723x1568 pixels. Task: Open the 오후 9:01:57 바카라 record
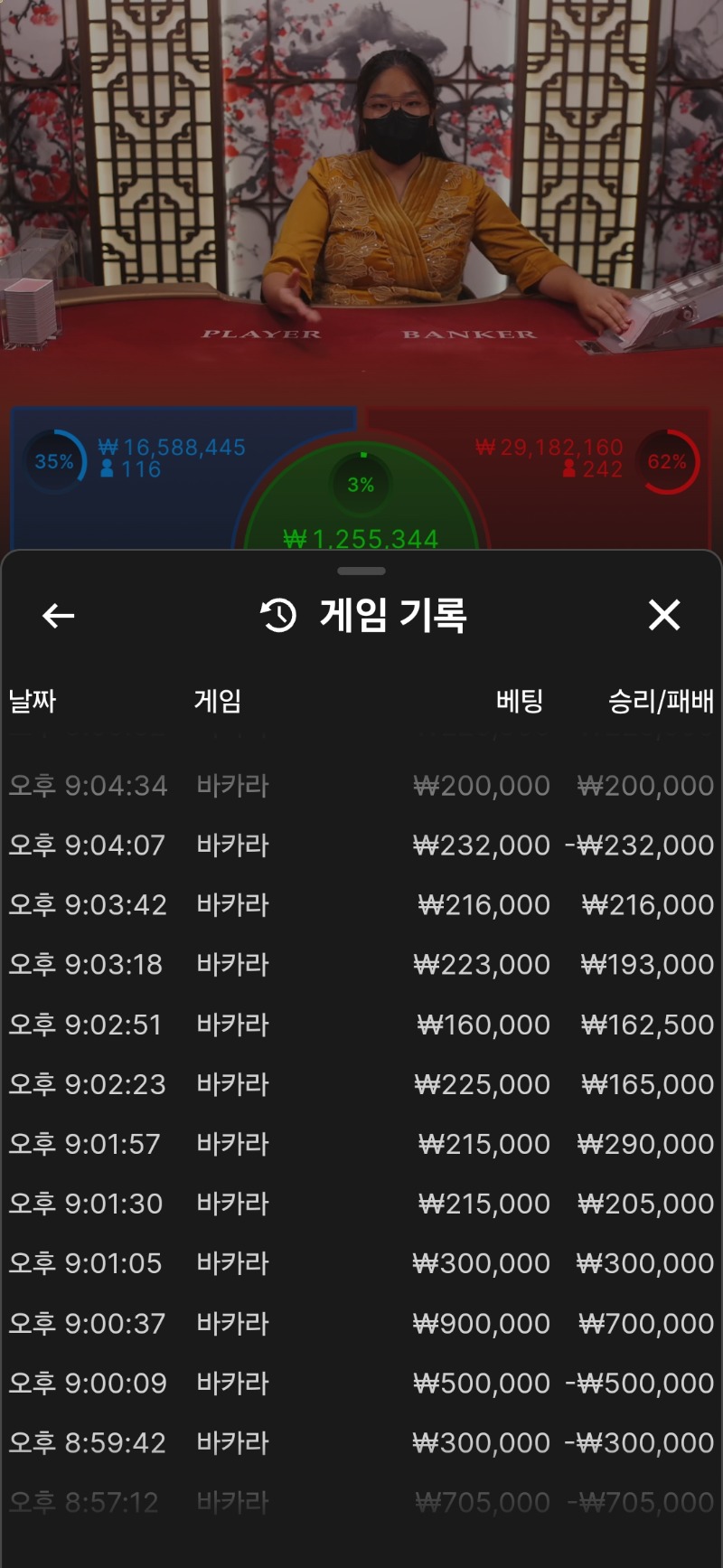(361, 1144)
